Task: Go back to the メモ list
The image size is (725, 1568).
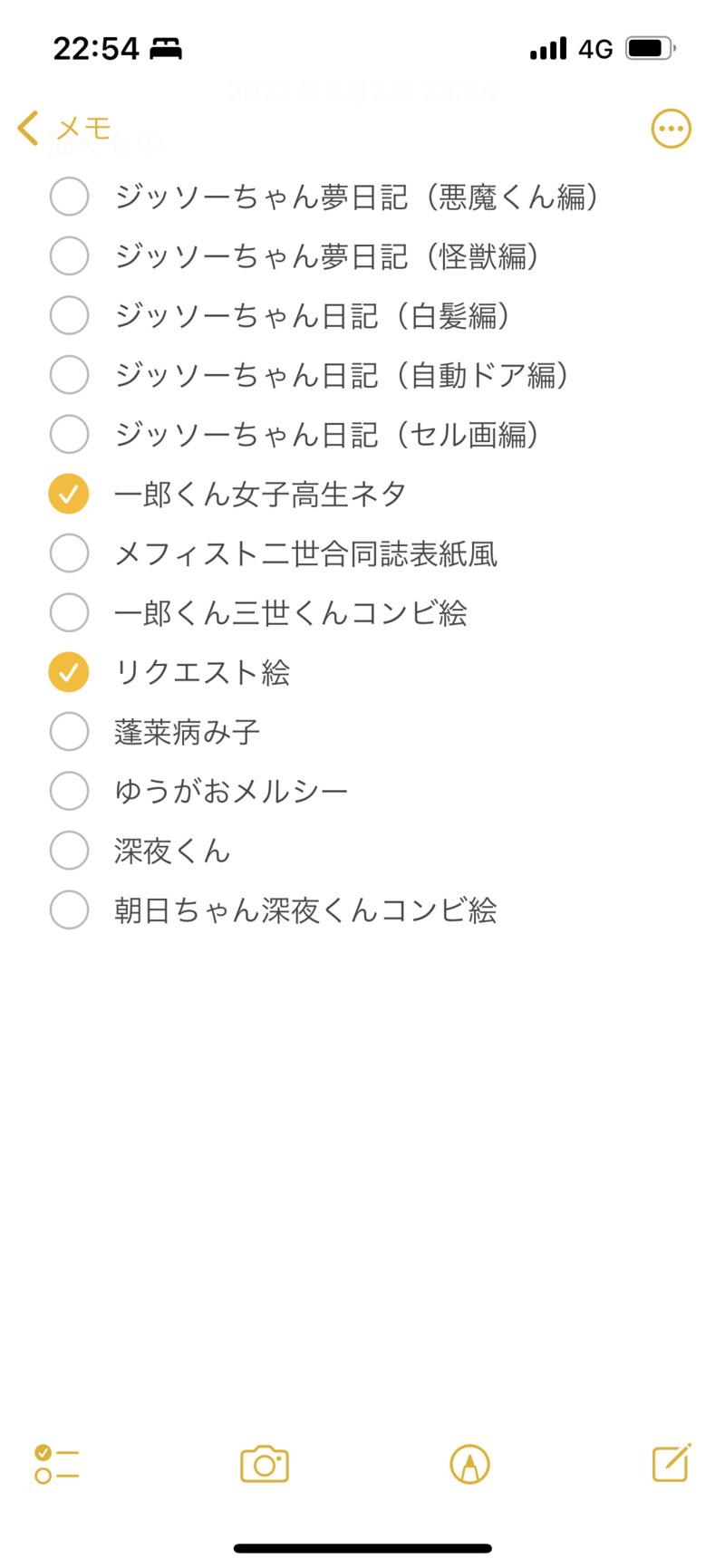Action: coord(63,129)
